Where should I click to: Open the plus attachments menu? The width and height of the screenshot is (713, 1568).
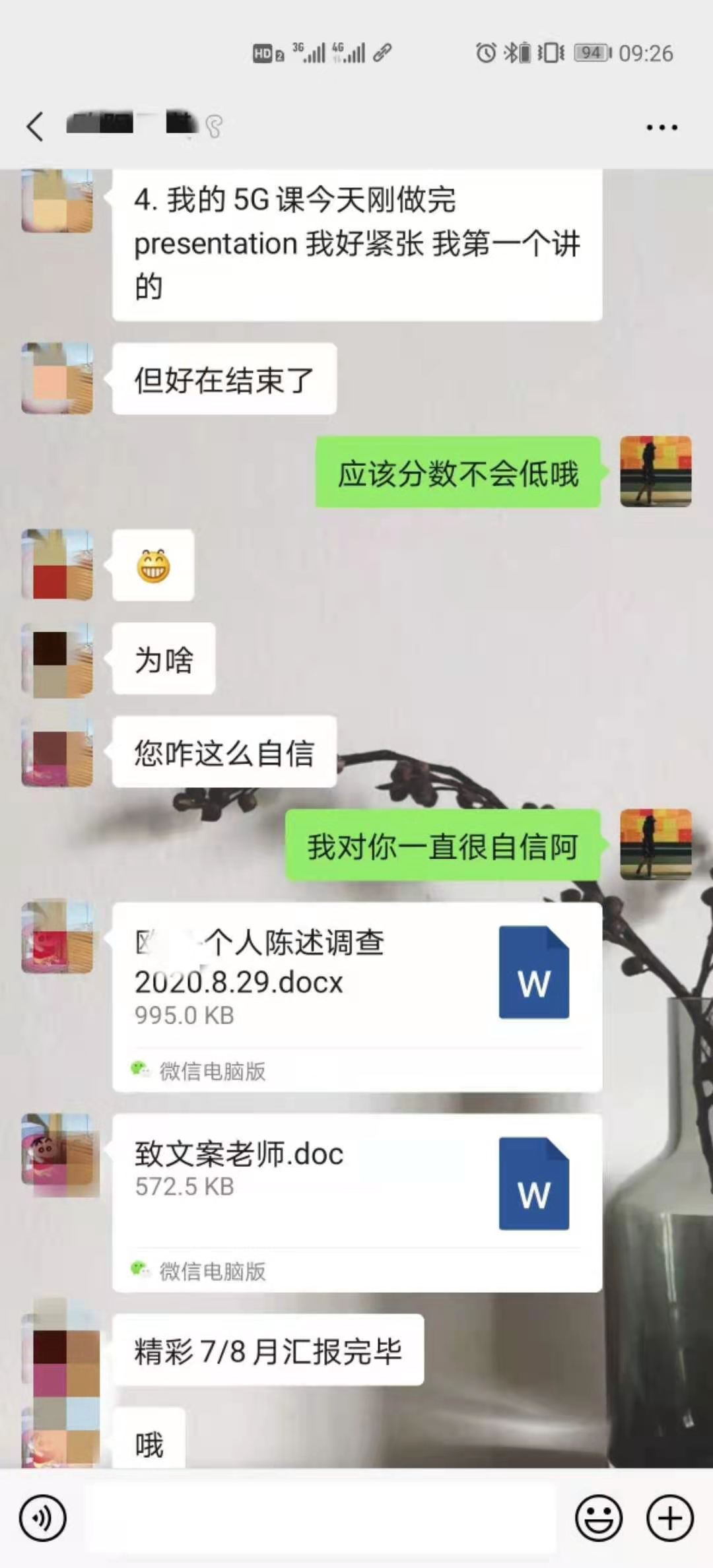[x=669, y=1518]
